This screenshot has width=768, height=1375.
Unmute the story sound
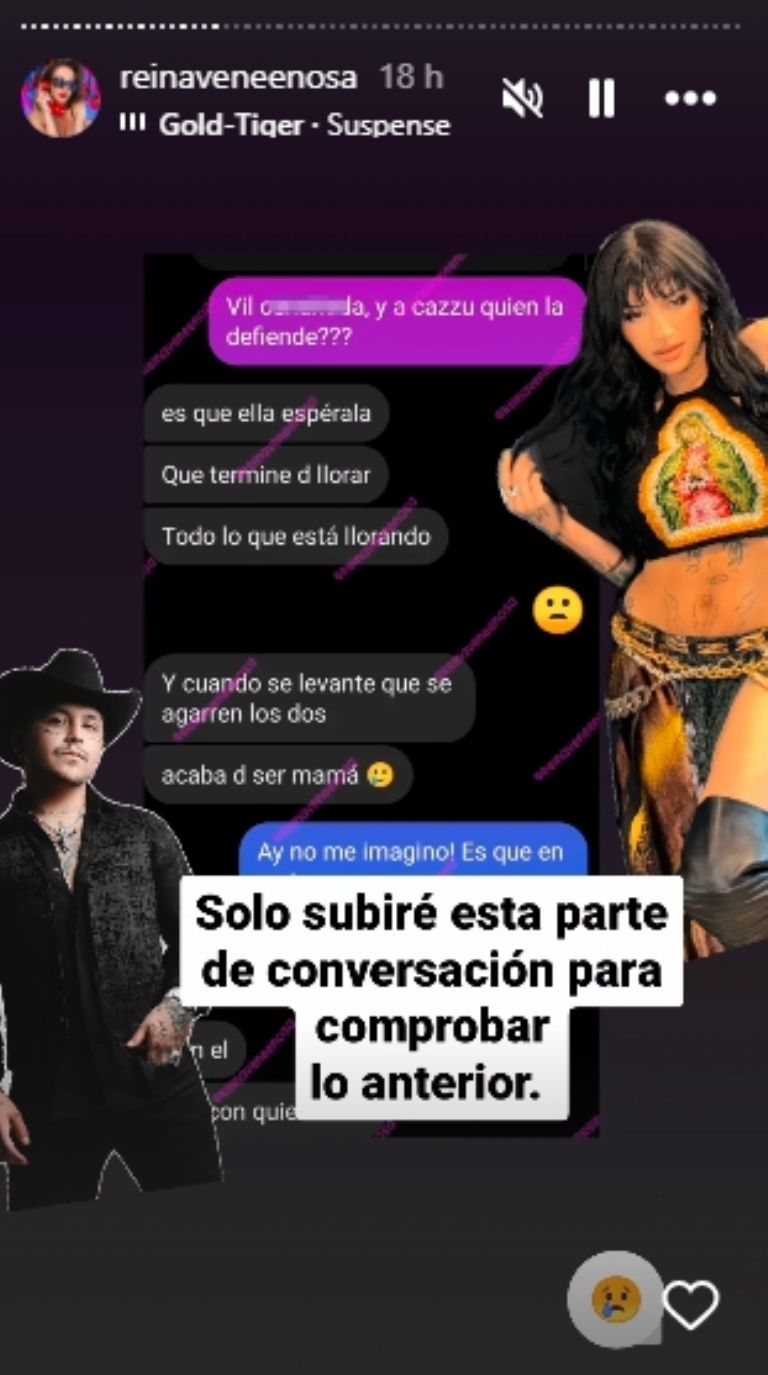(x=521, y=99)
